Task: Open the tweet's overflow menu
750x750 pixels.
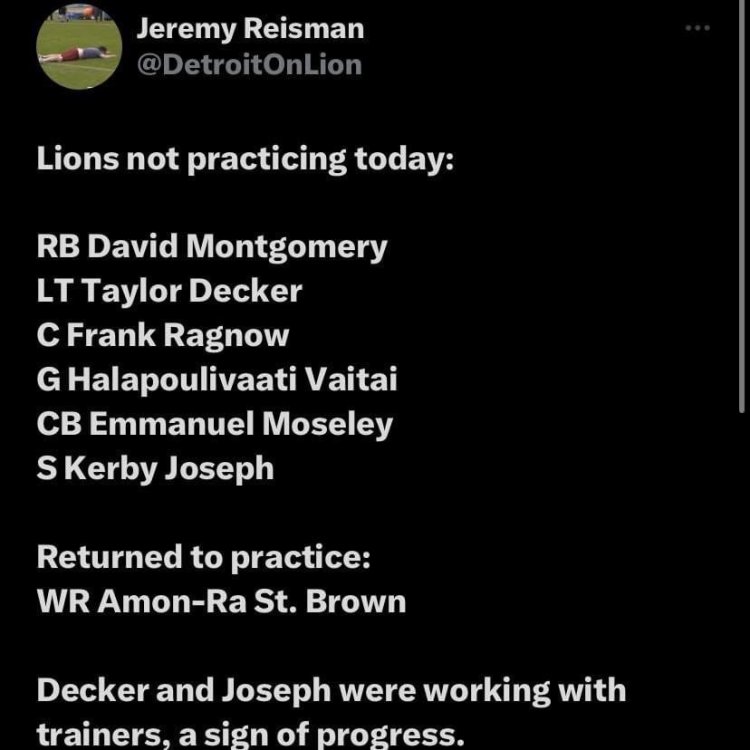Action: click(697, 29)
